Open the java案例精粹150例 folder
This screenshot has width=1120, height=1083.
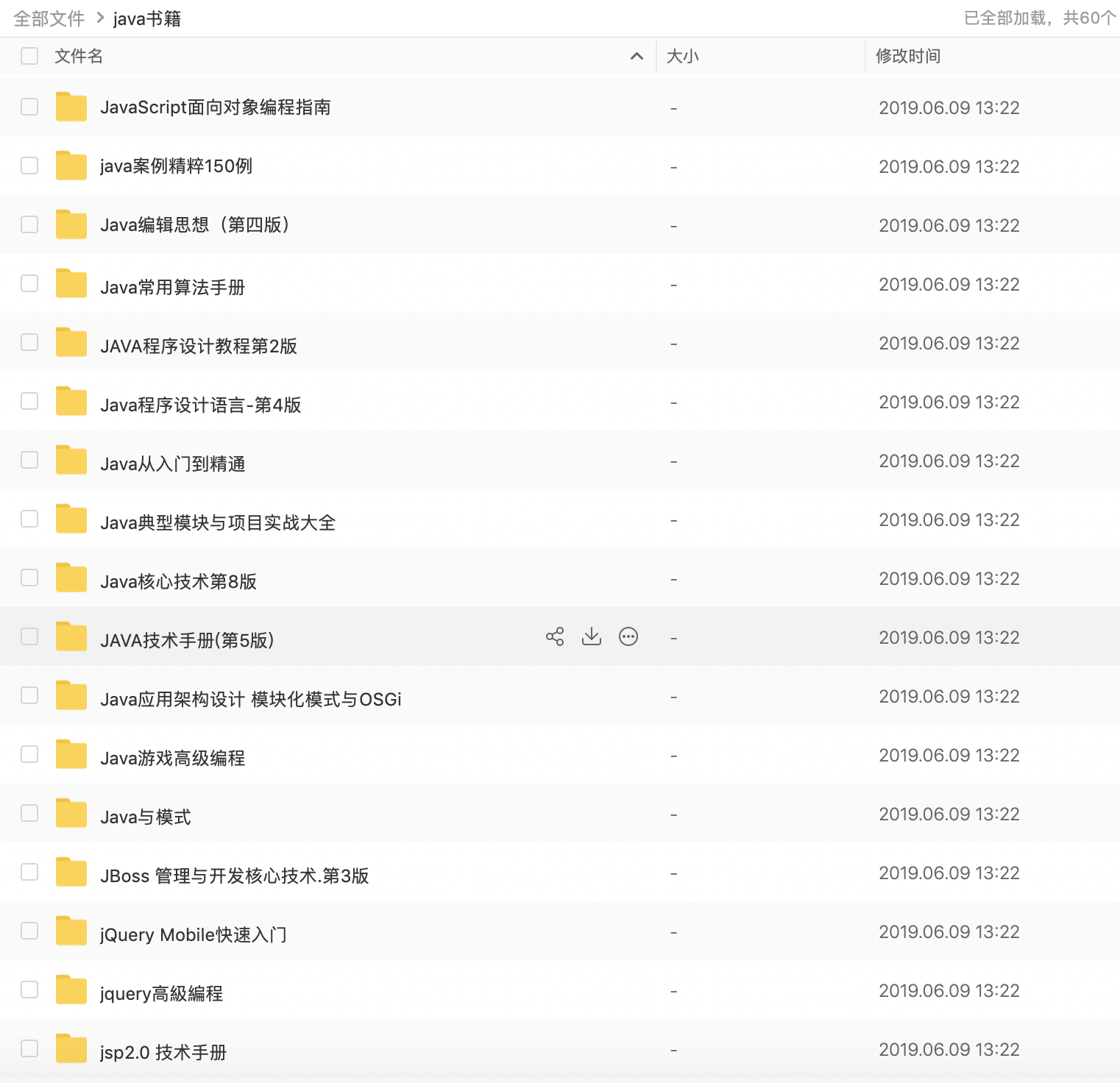tap(176, 166)
